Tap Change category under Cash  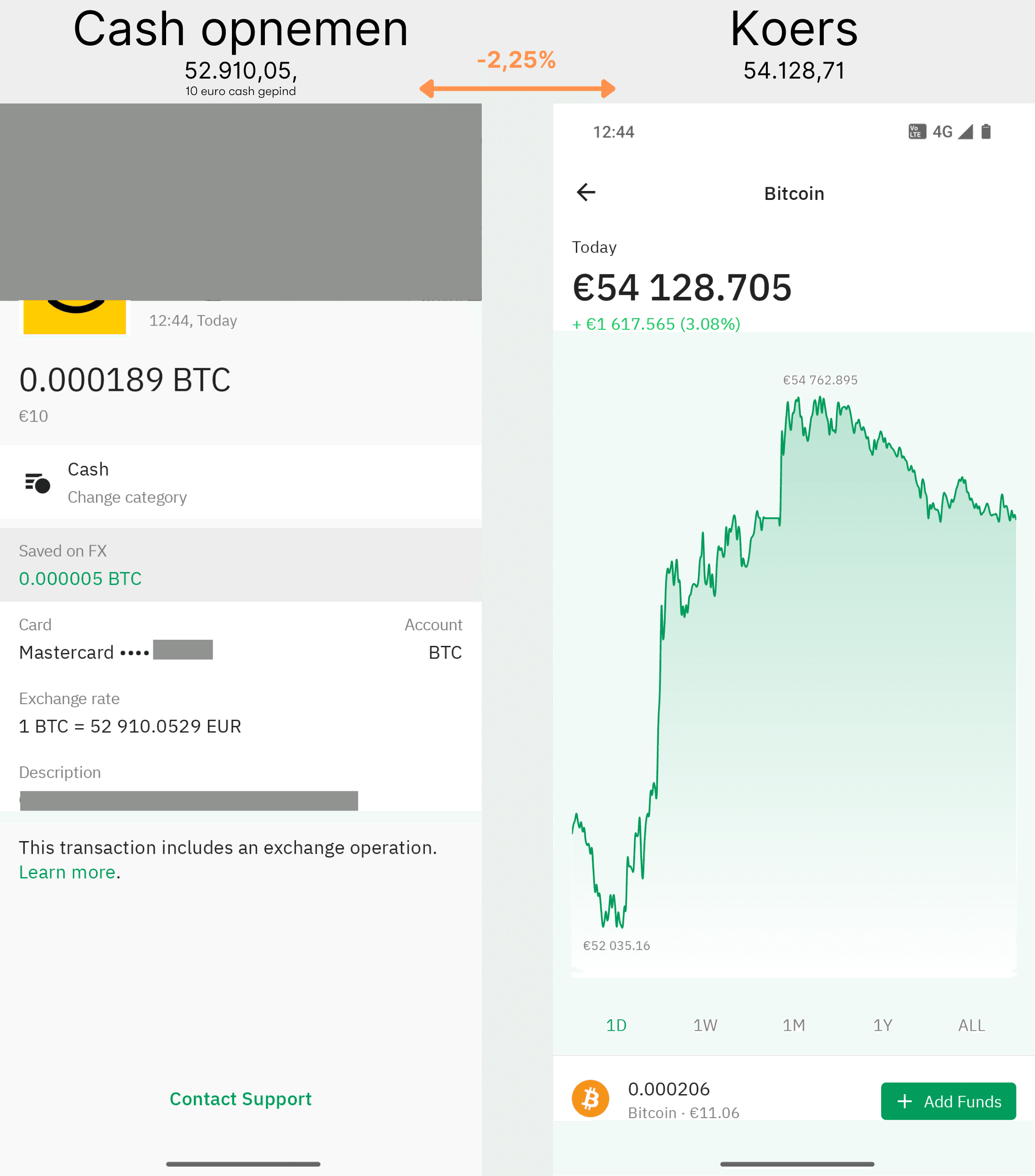coord(127,497)
